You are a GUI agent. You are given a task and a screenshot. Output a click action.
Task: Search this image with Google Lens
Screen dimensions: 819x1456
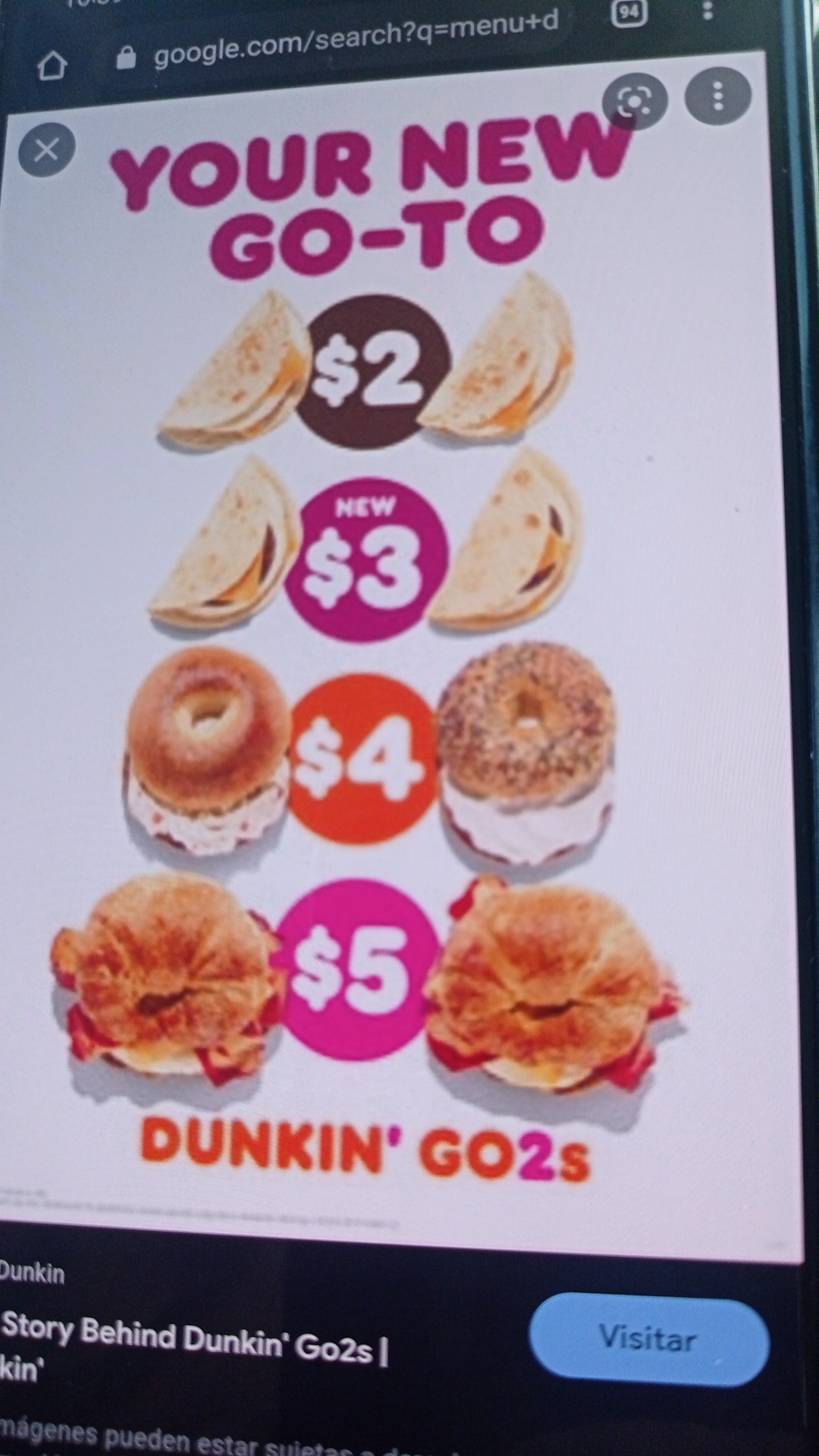coord(634,102)
